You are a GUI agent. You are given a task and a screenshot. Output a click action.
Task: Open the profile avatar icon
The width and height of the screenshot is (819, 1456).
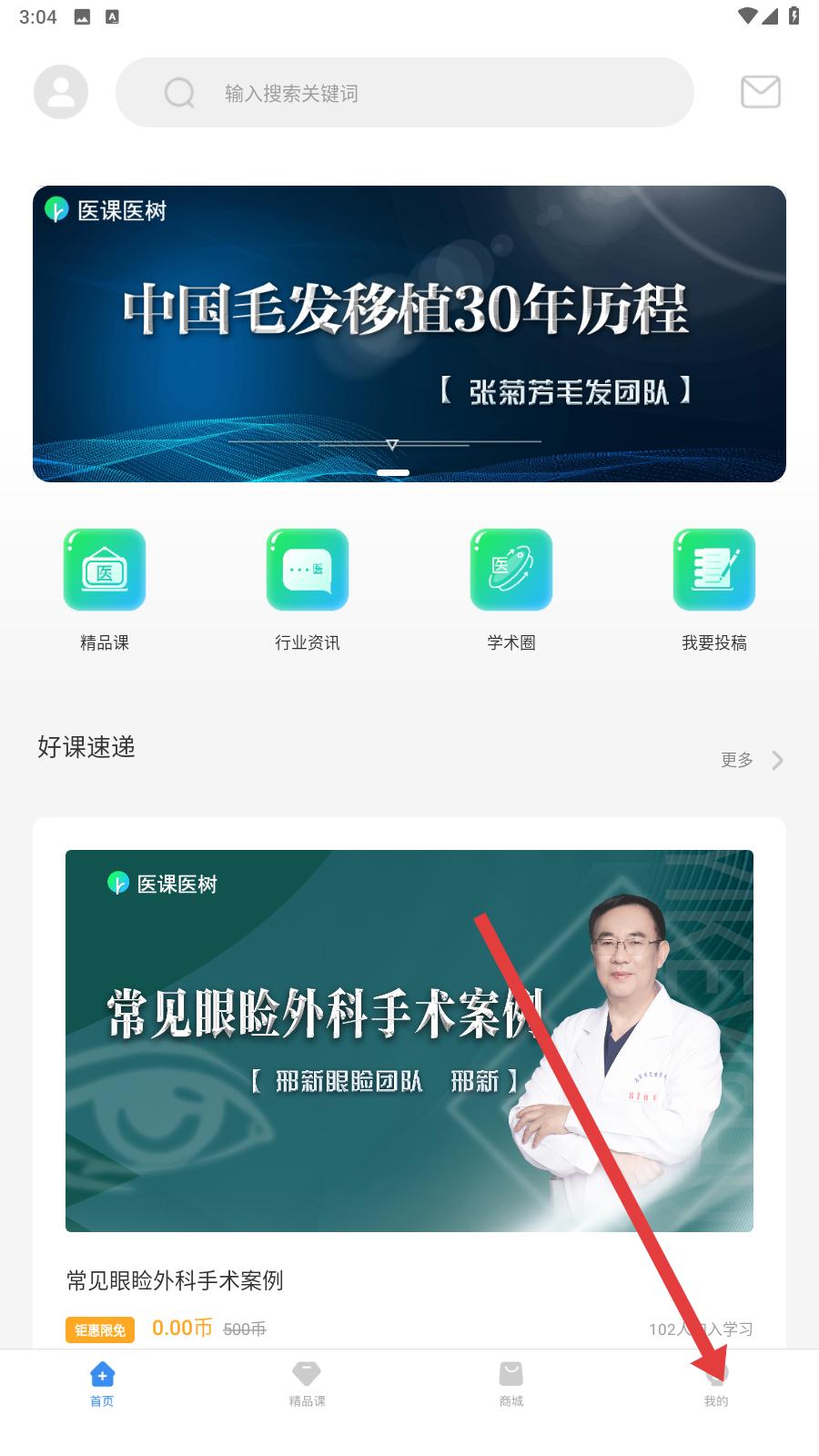tap(61, 92)
